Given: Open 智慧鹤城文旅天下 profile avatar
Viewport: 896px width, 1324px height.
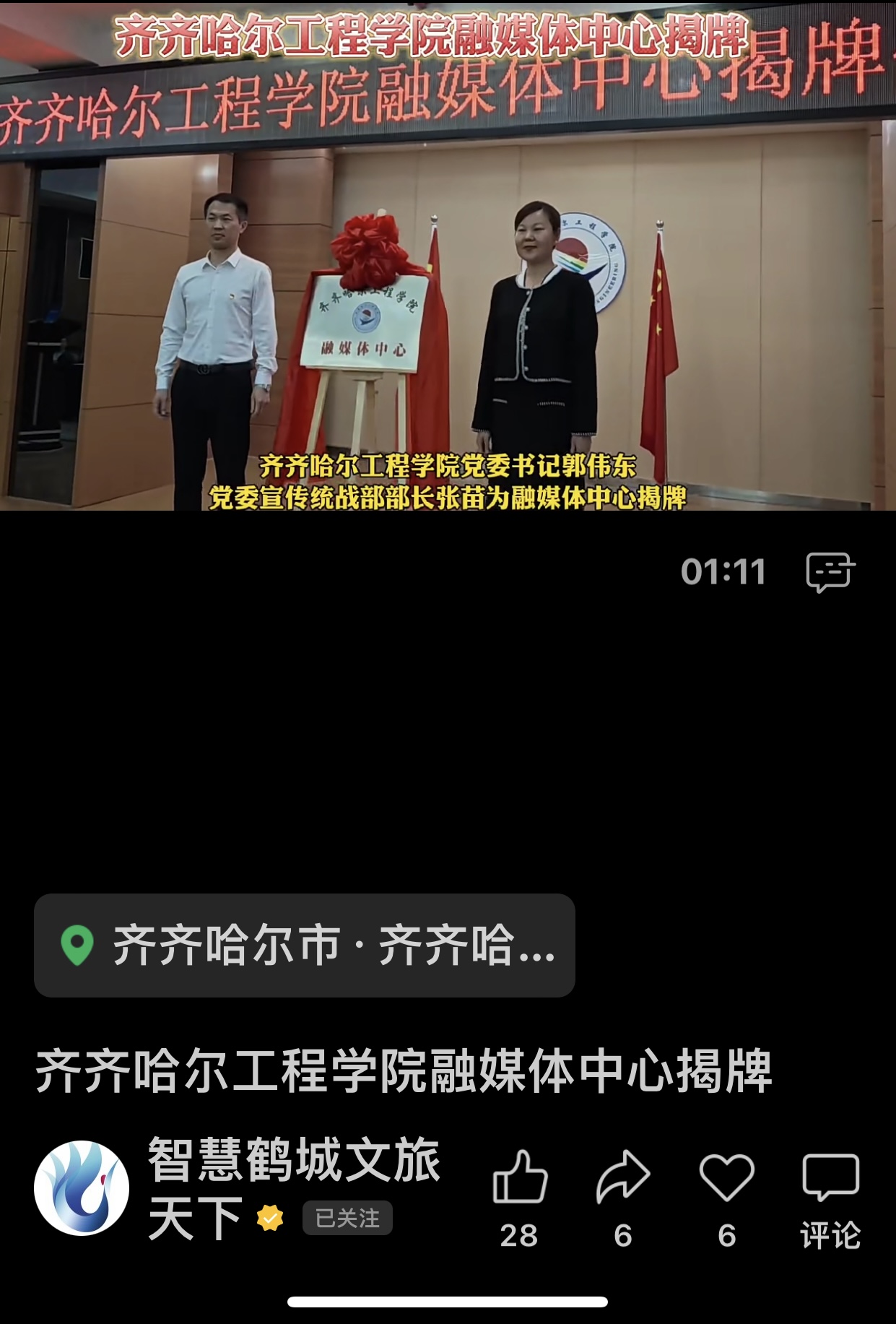Looking at the screenshot, I should tap(82, 1188).
